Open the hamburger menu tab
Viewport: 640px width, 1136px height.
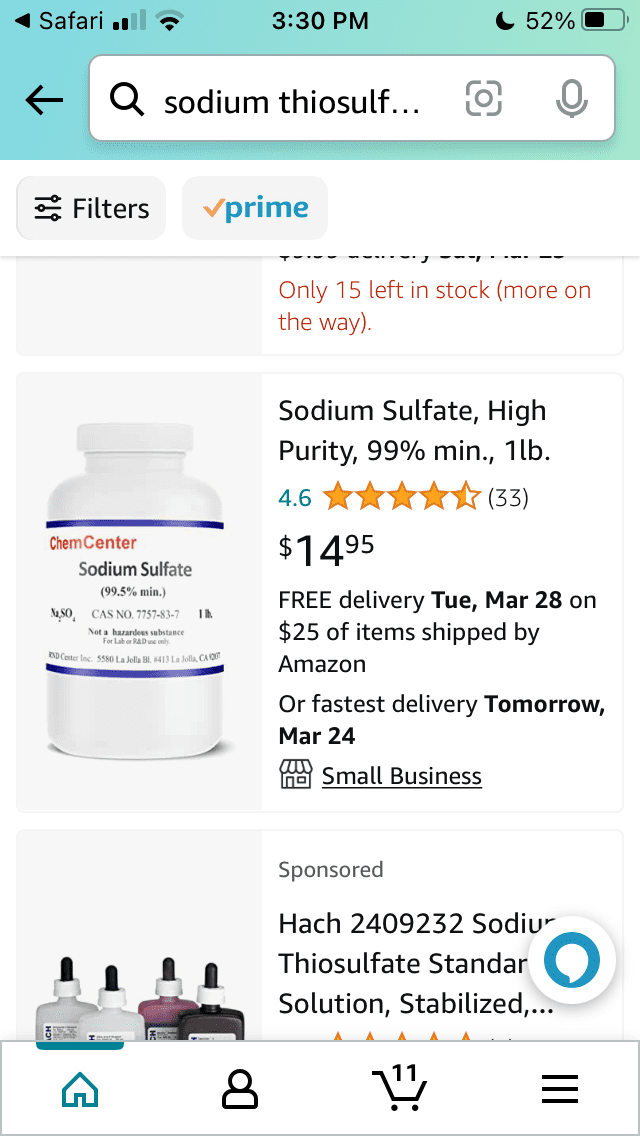click(560, 1088)
